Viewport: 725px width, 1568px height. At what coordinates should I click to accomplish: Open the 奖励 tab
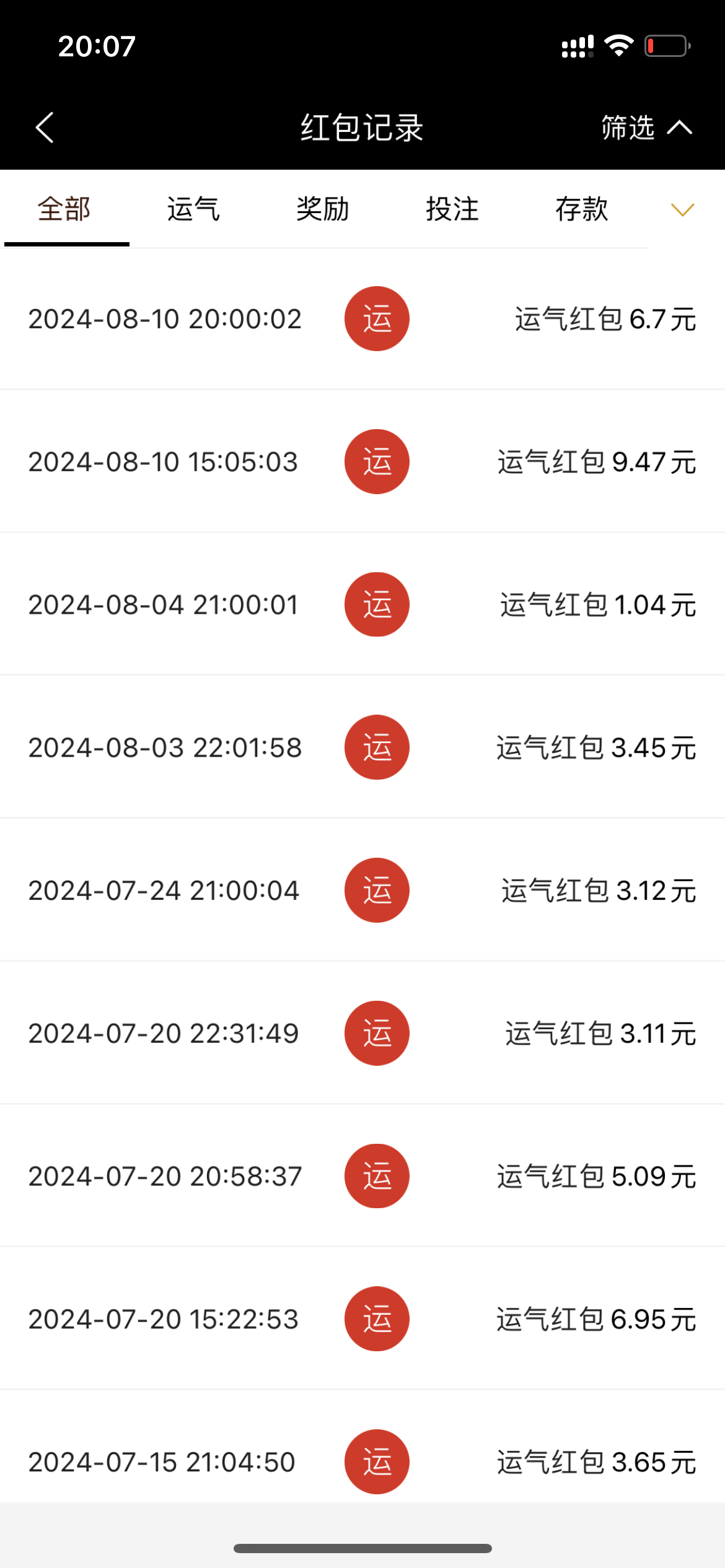[323, 209]
